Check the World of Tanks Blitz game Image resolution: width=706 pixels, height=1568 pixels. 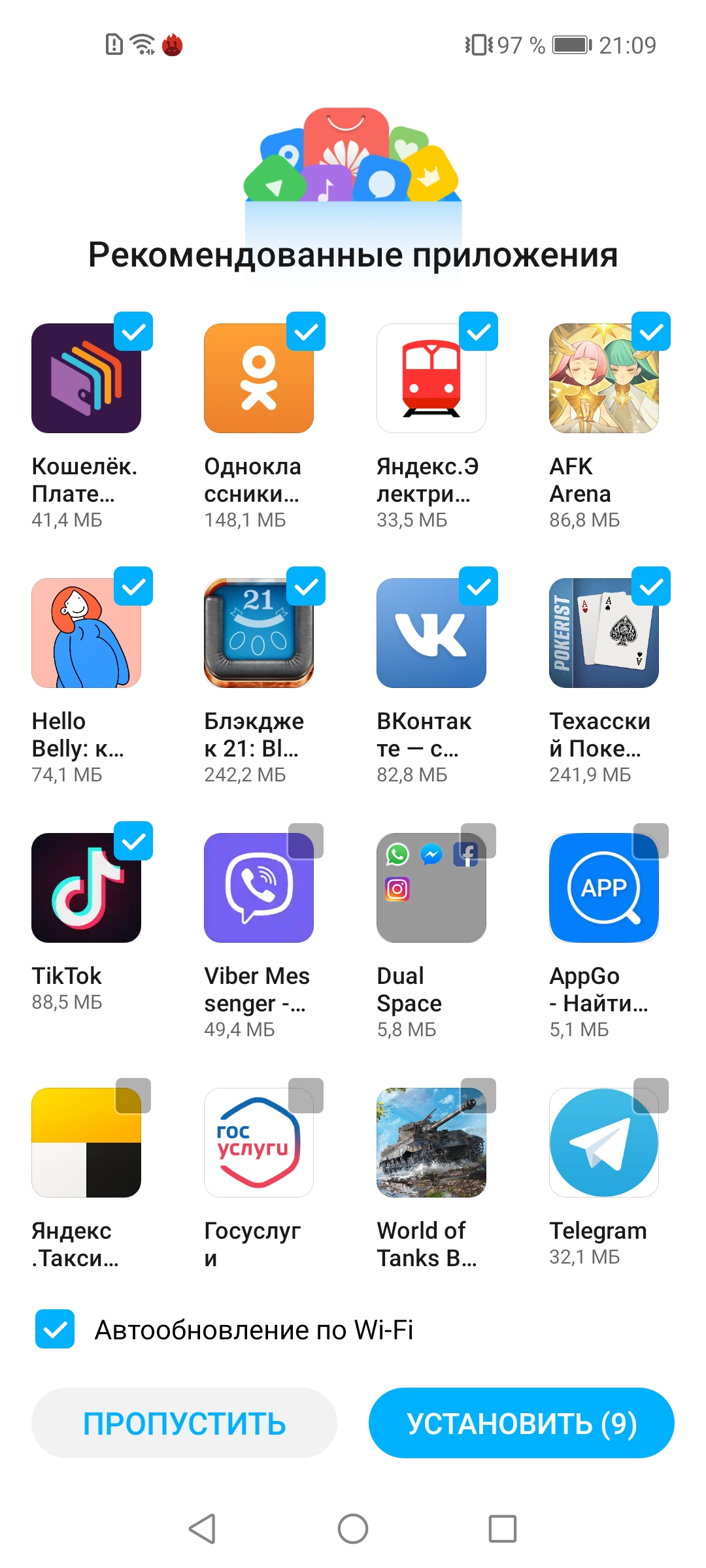[479, 1096]
